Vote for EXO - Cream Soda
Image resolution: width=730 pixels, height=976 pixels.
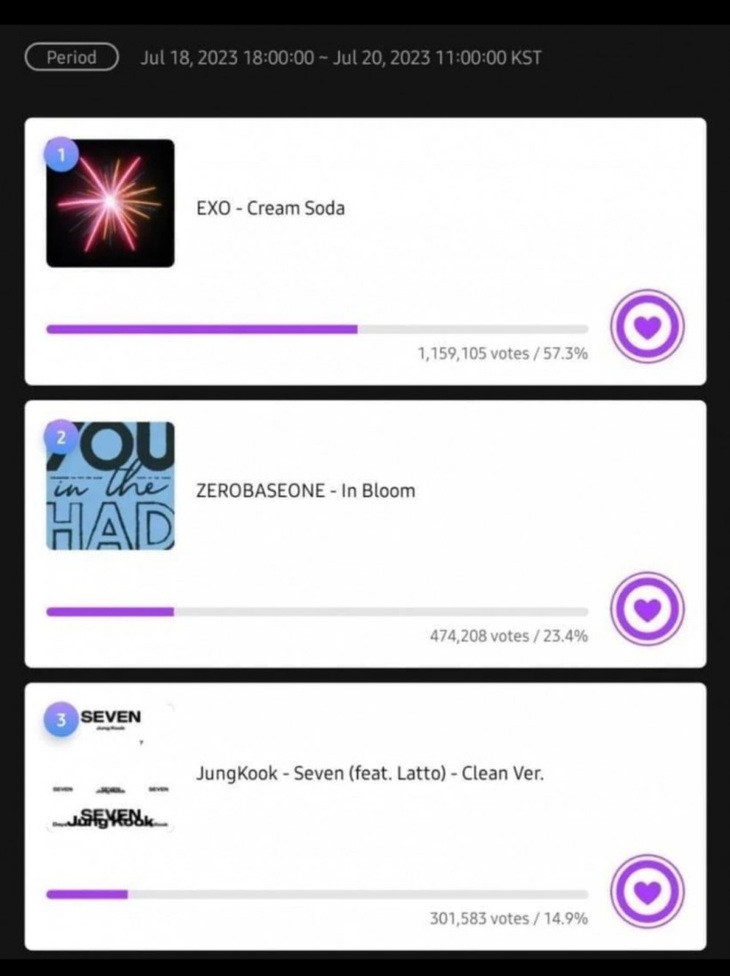click(x=648, y=326)
